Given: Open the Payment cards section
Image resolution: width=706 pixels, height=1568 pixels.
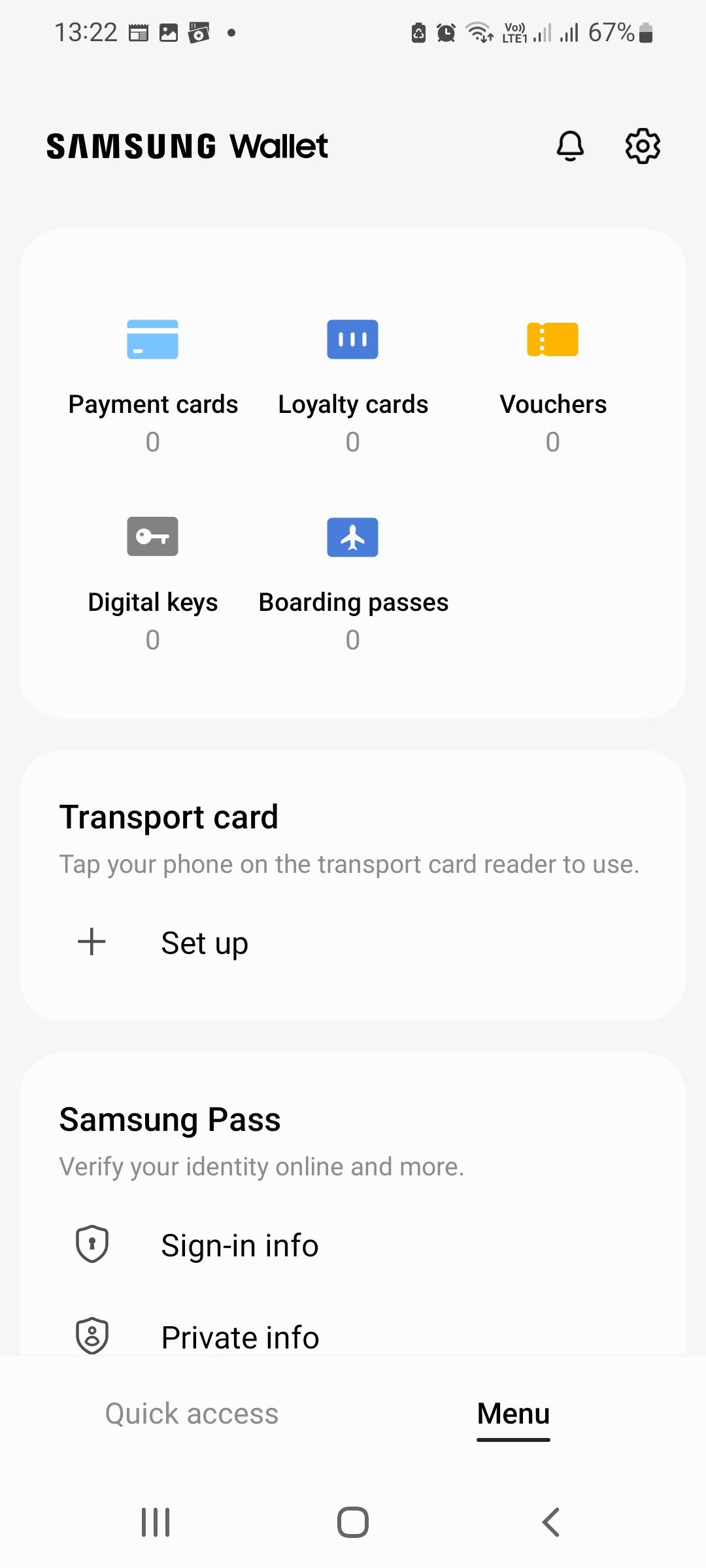Looking at the screenshot, I should [x=152, y=372].
